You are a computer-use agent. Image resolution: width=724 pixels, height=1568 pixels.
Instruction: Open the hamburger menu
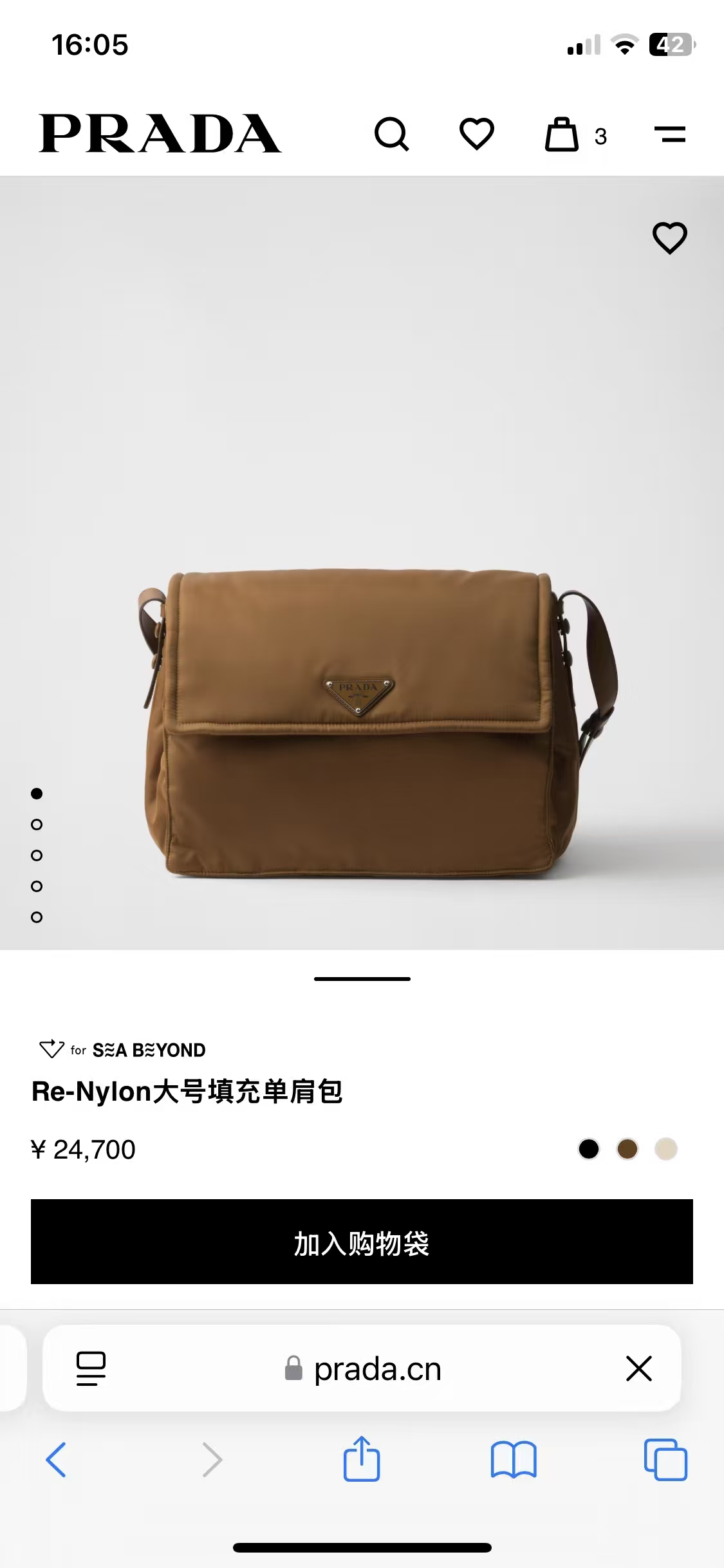[669, 134]
